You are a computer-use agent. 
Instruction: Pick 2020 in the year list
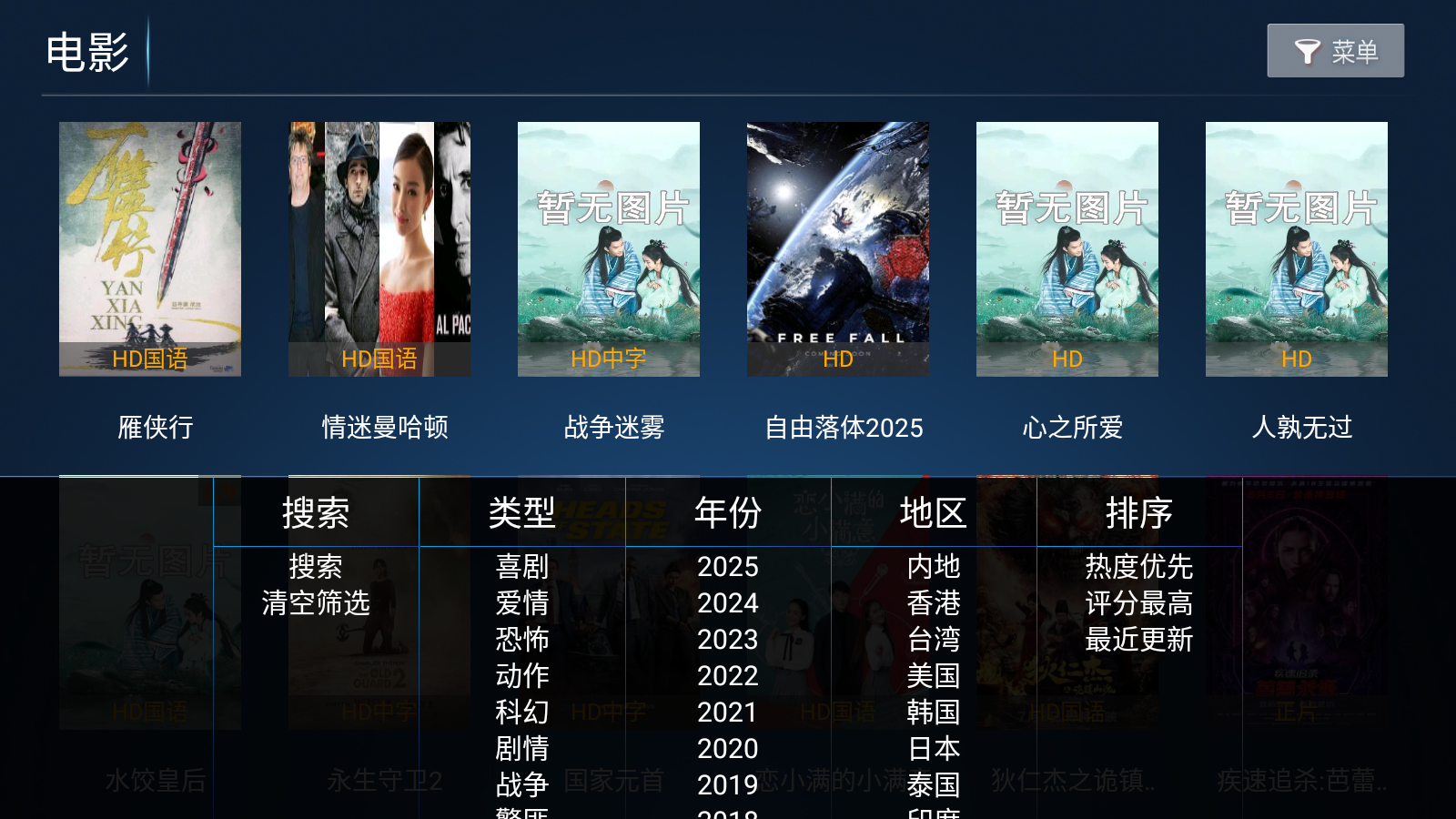[x=727, y=749]
